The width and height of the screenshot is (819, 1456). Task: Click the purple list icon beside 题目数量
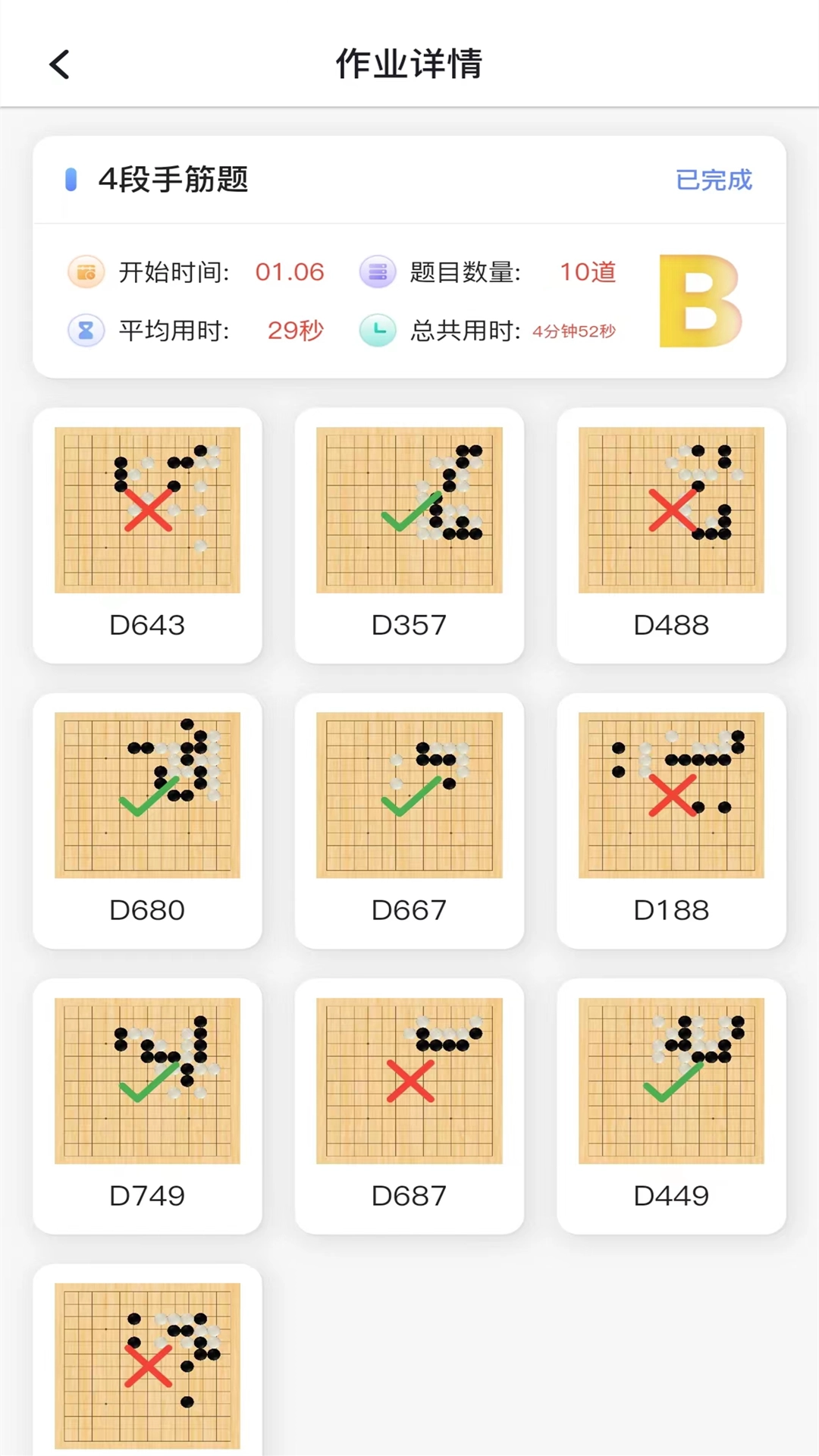coord(378,273)
